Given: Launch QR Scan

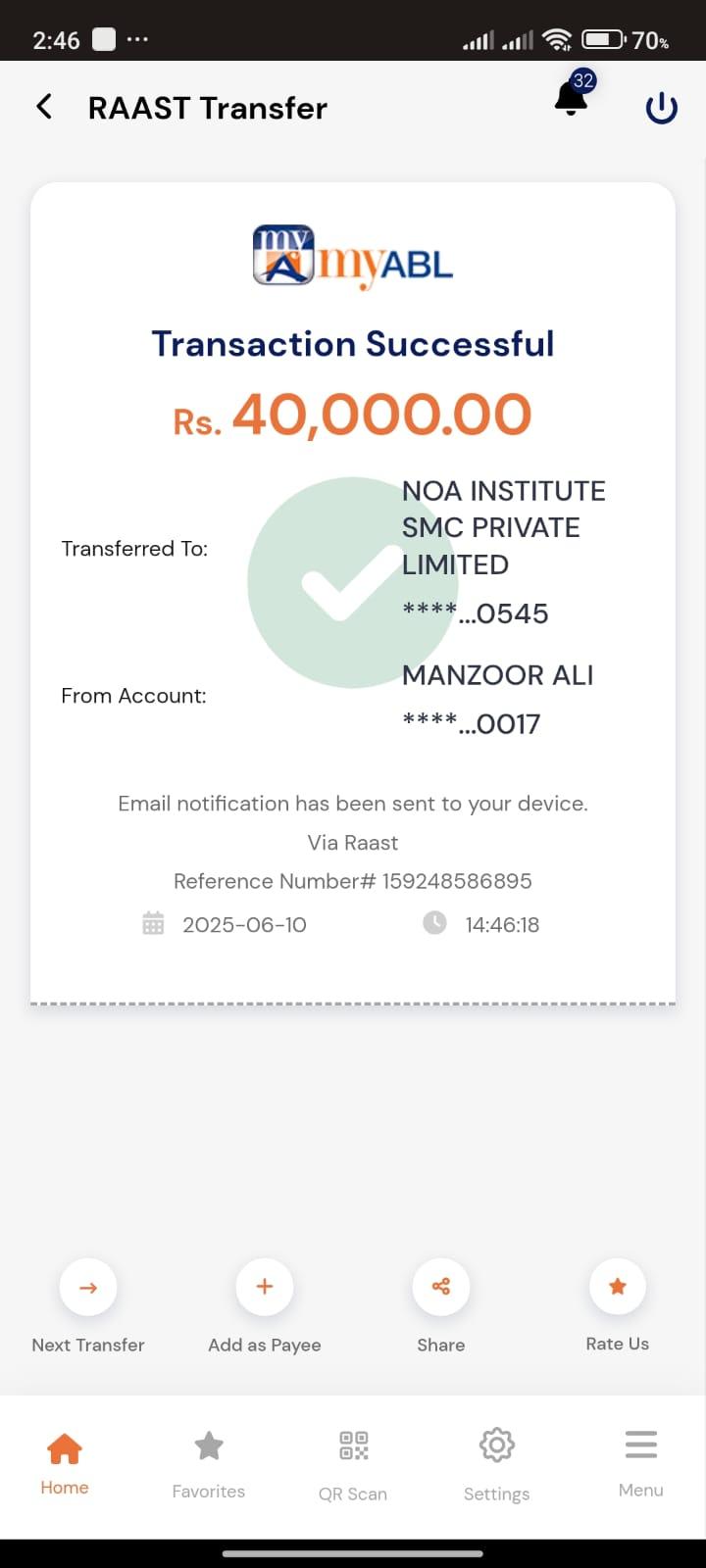Looking at the screenshot, I should coord(353,1462).
